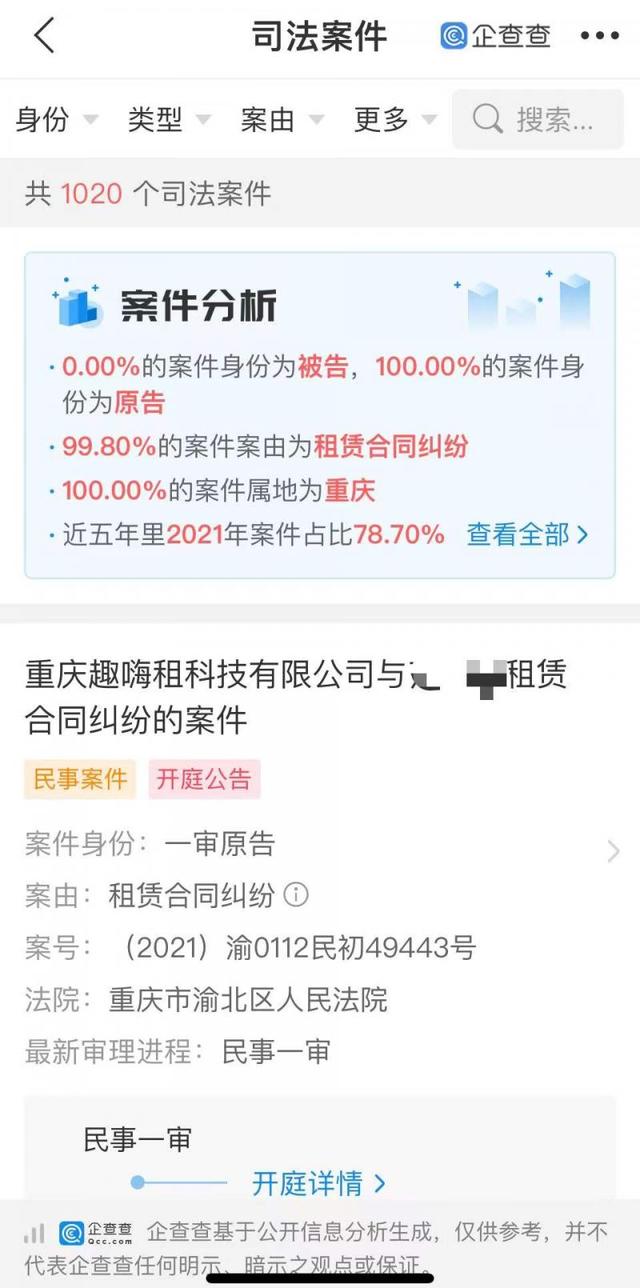Expand the 类型 filter dropdown

coord(169,120)
